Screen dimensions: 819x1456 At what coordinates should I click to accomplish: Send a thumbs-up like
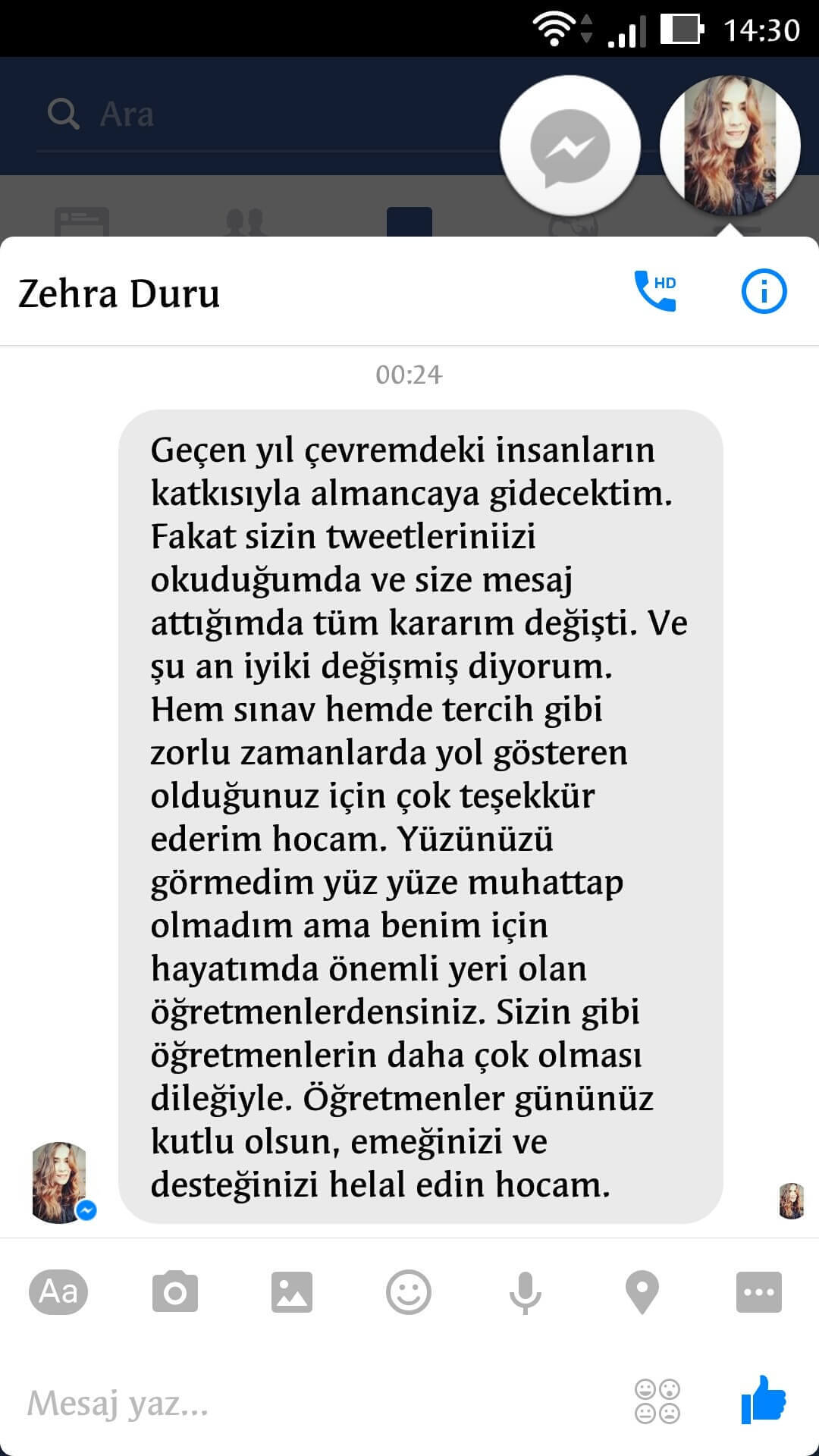click(764, 1400)
